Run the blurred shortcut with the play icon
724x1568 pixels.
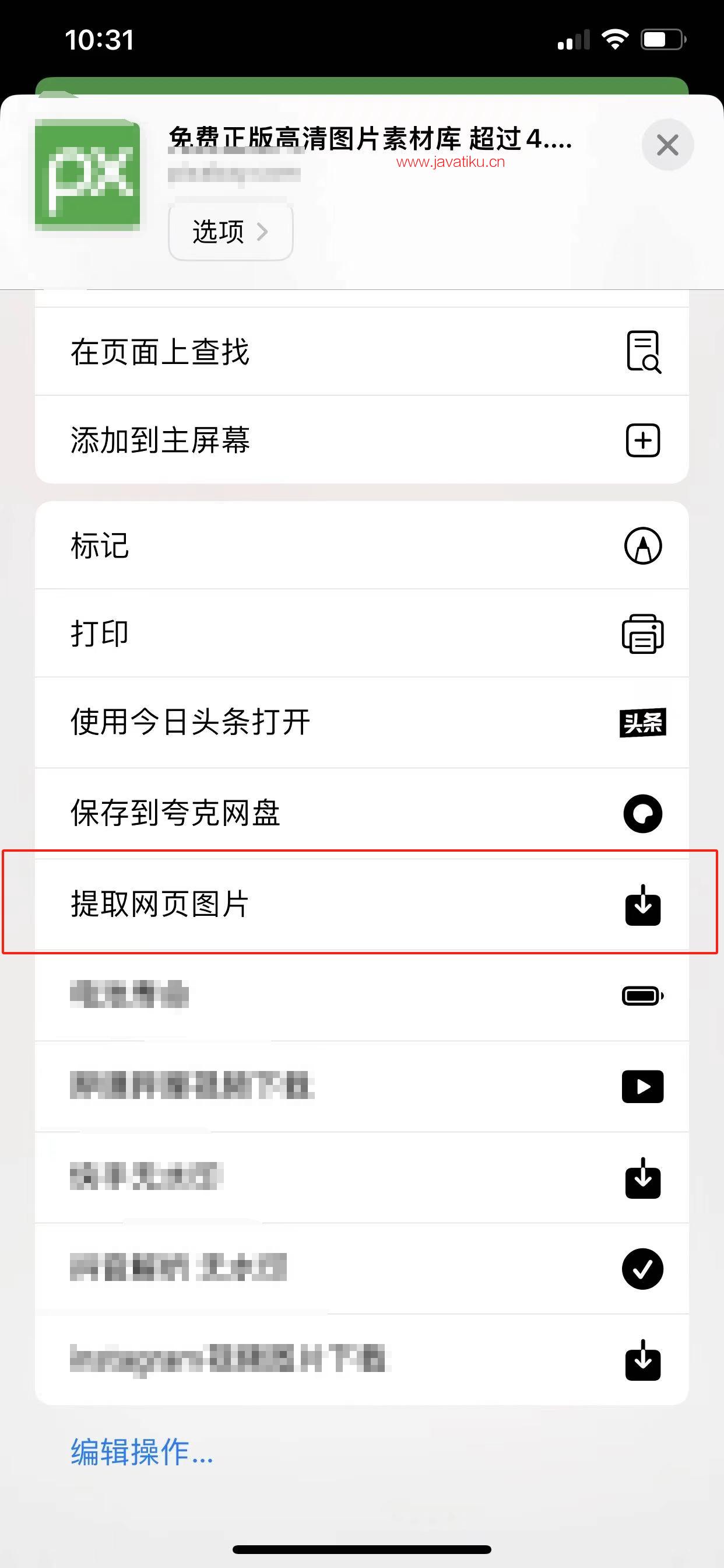click(x=361, y=1087)
